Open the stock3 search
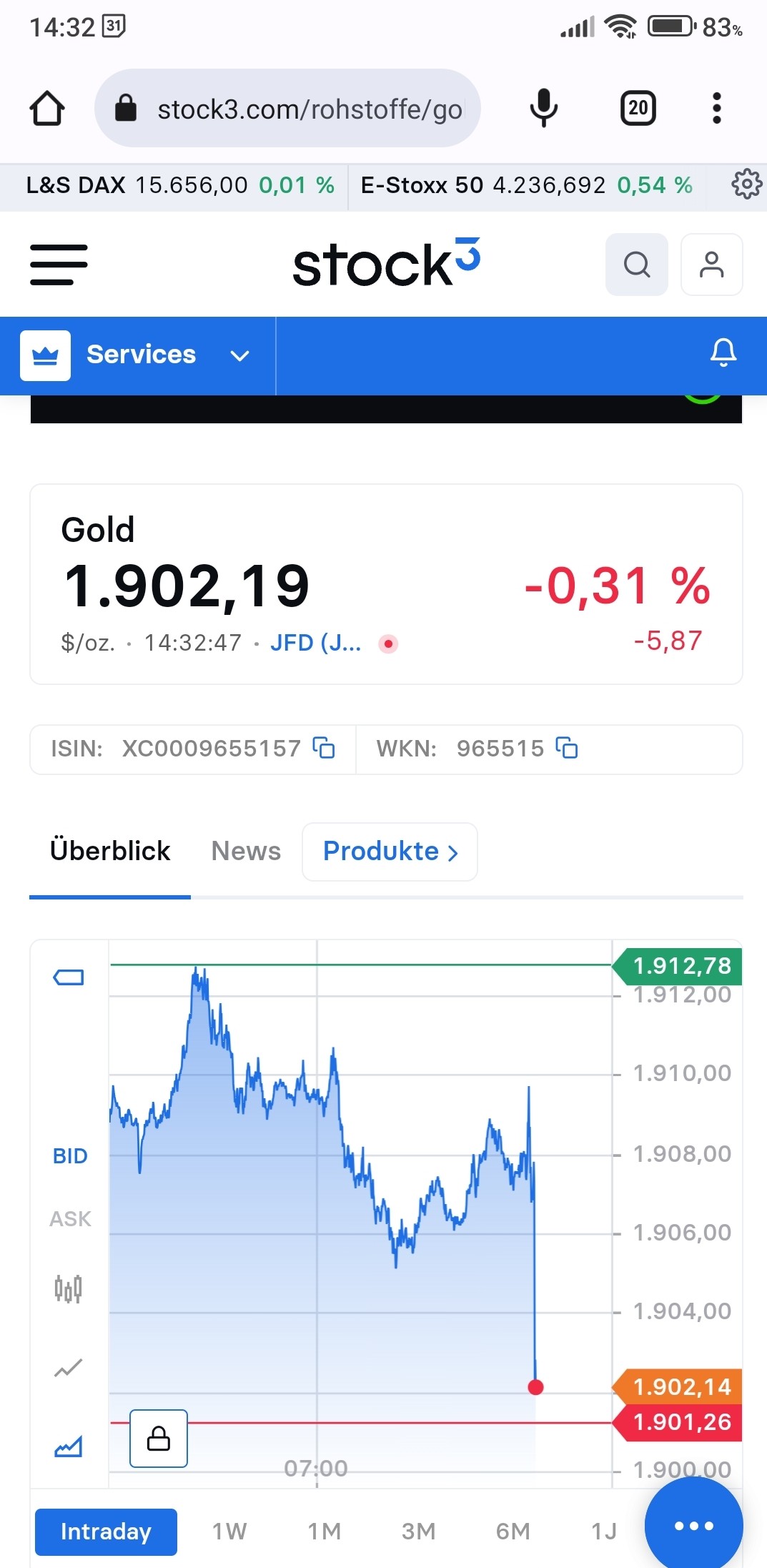Viewport: 767px width, 1568px height. point(636,265)
